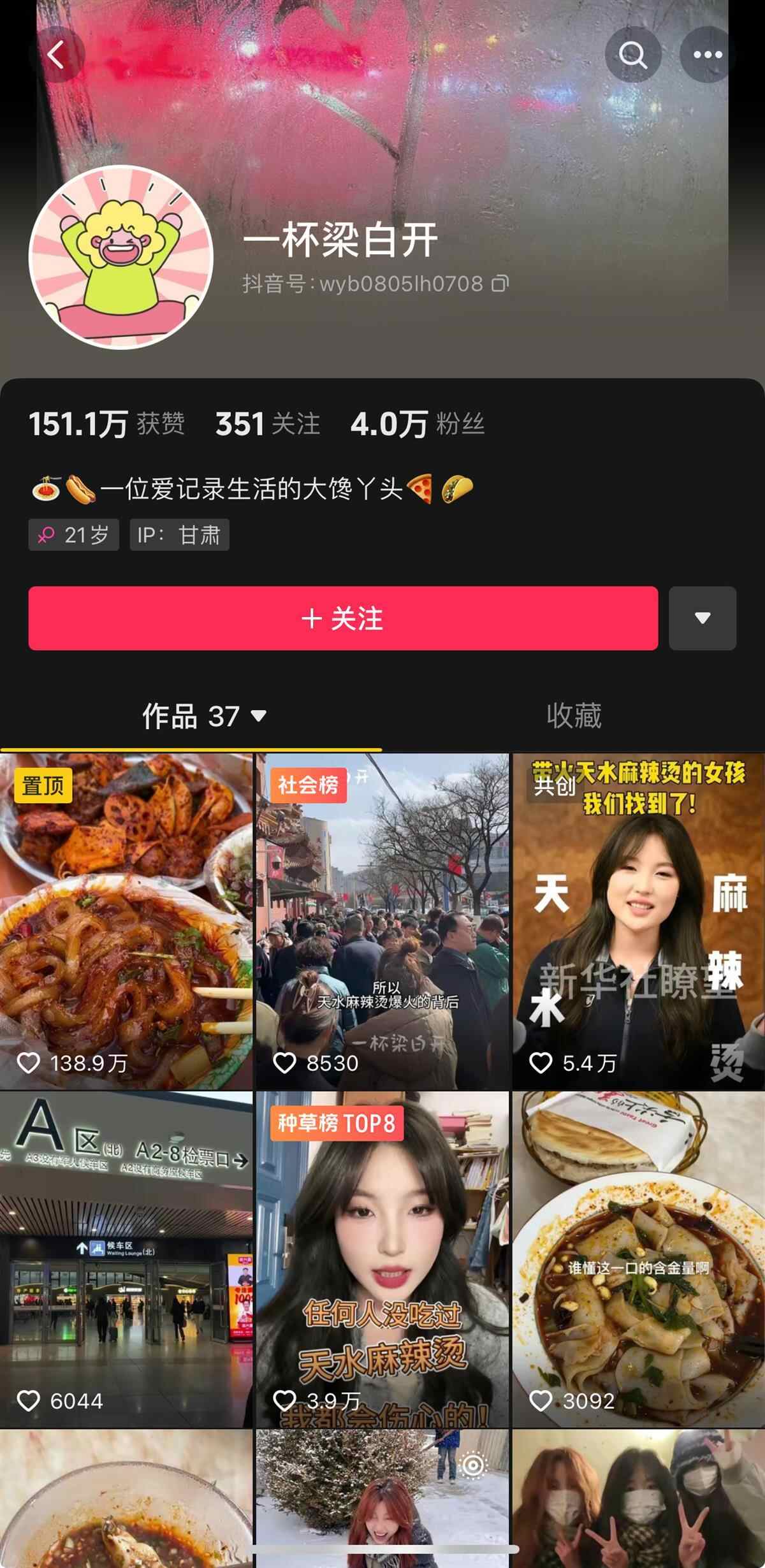View the 351 关注 following list

(x=268, y=424)
